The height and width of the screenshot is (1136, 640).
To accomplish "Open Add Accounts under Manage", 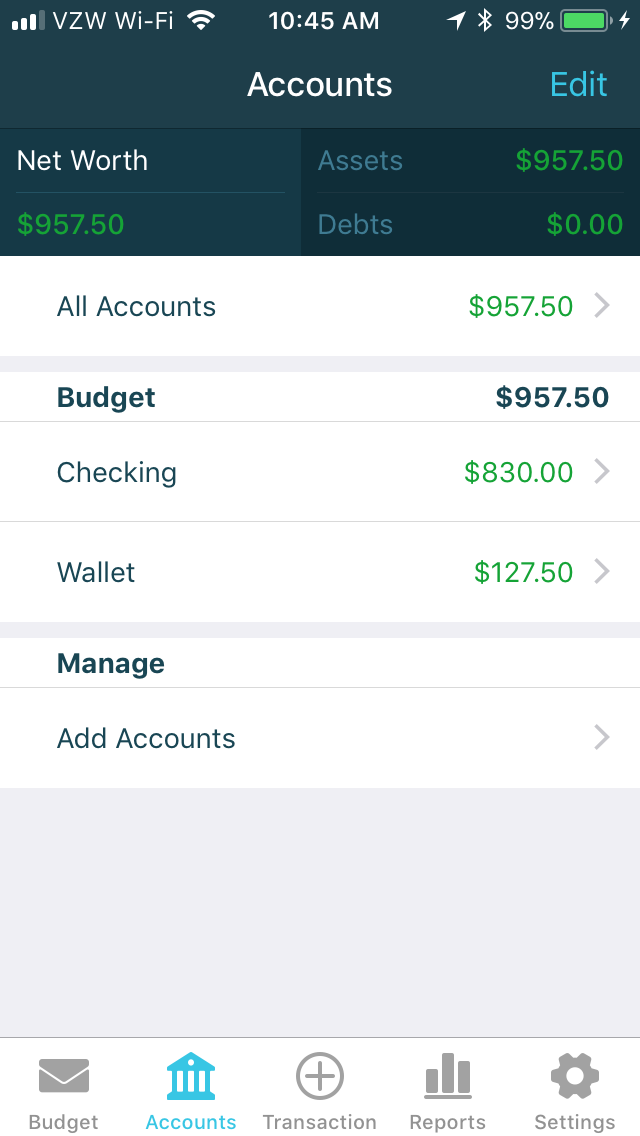I will 320,738.
